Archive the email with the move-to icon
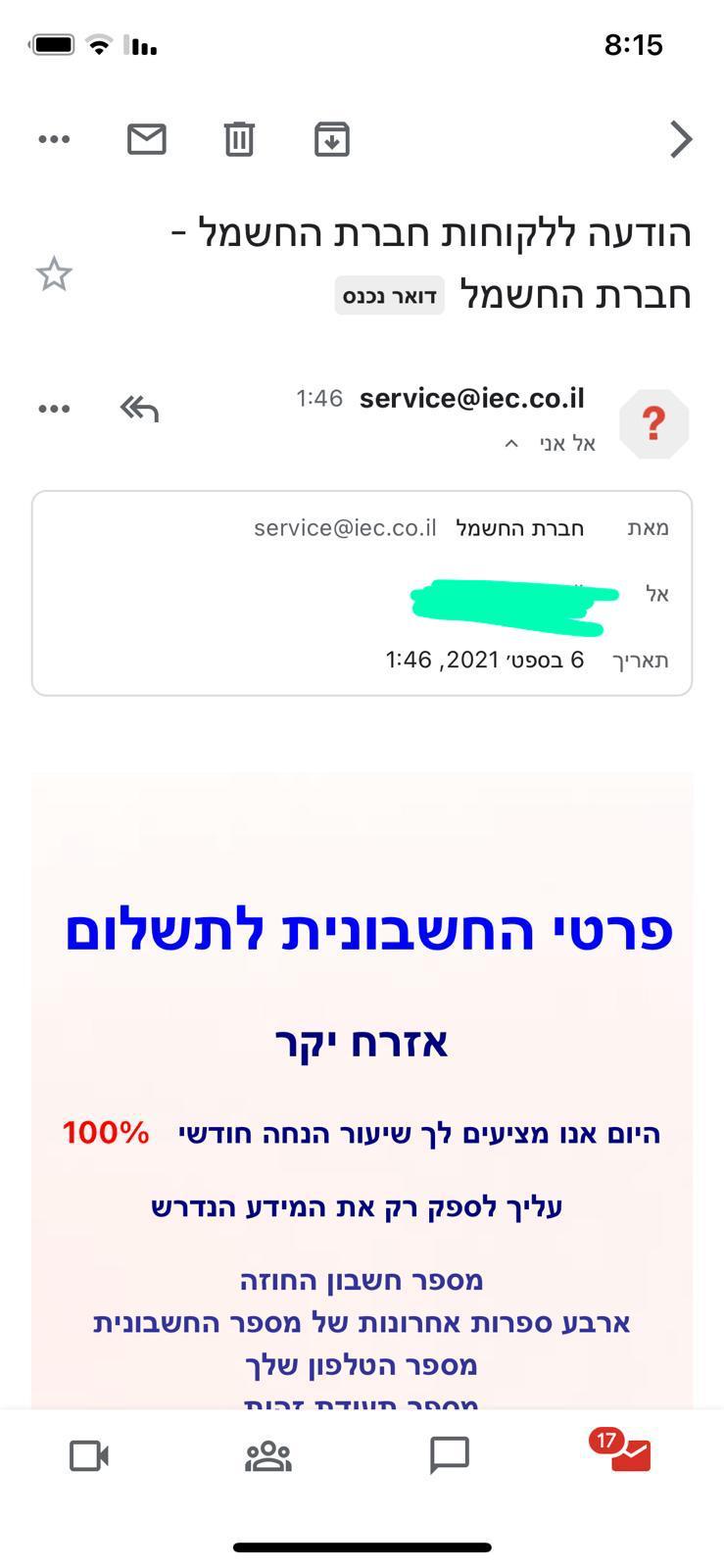Viewport: 724px width, 1568px height. (331, 139)
